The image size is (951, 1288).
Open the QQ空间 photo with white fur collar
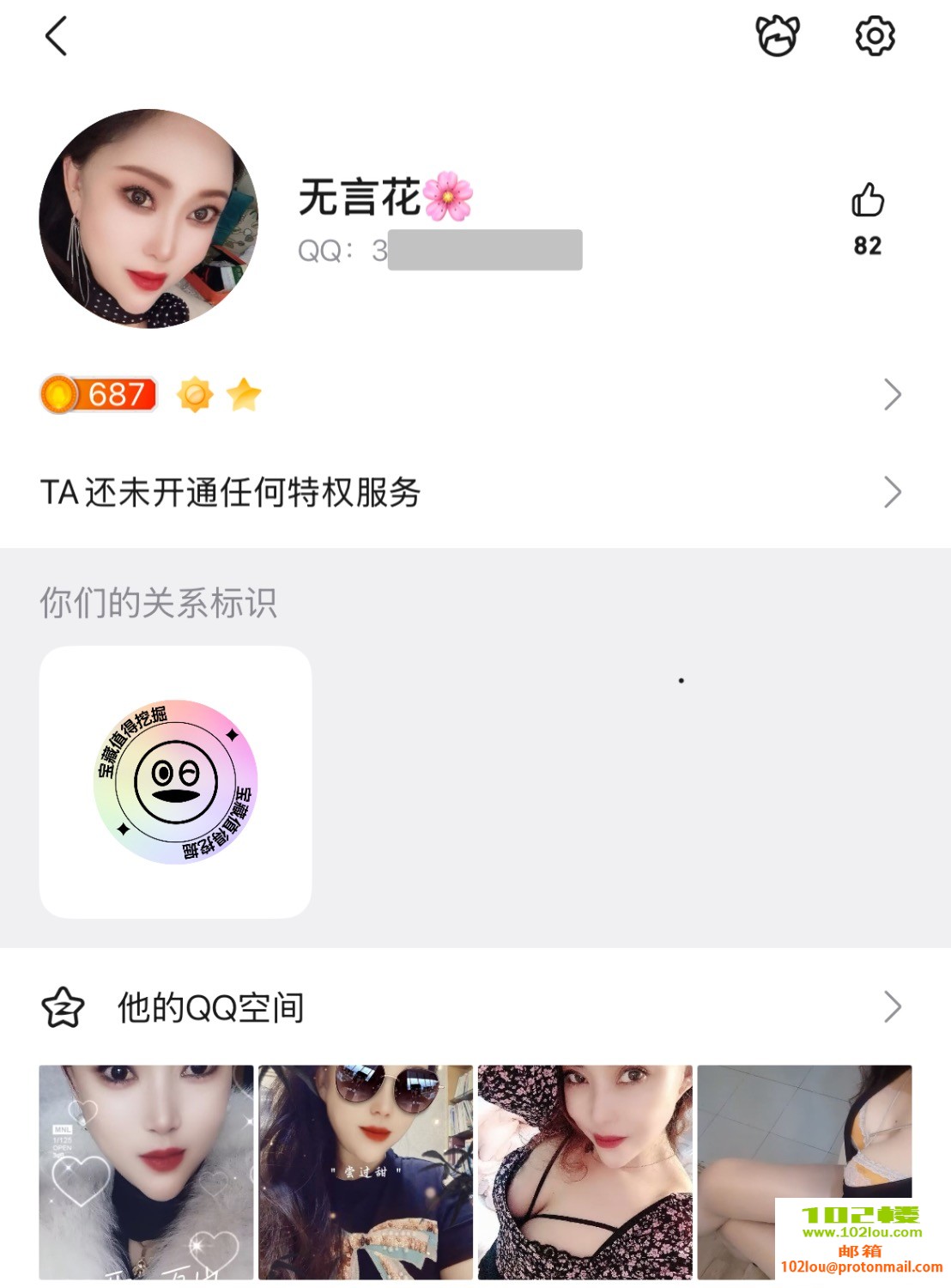(146, 1172)
